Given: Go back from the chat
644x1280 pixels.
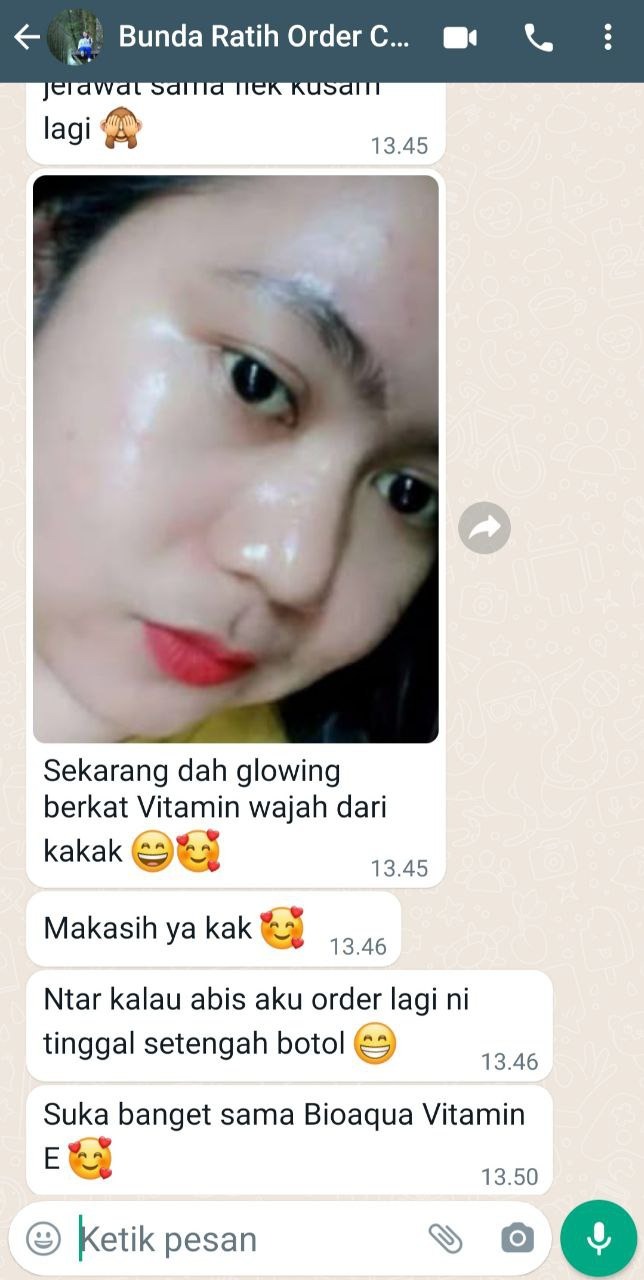Looking at the screenshot, I should 26,38.
